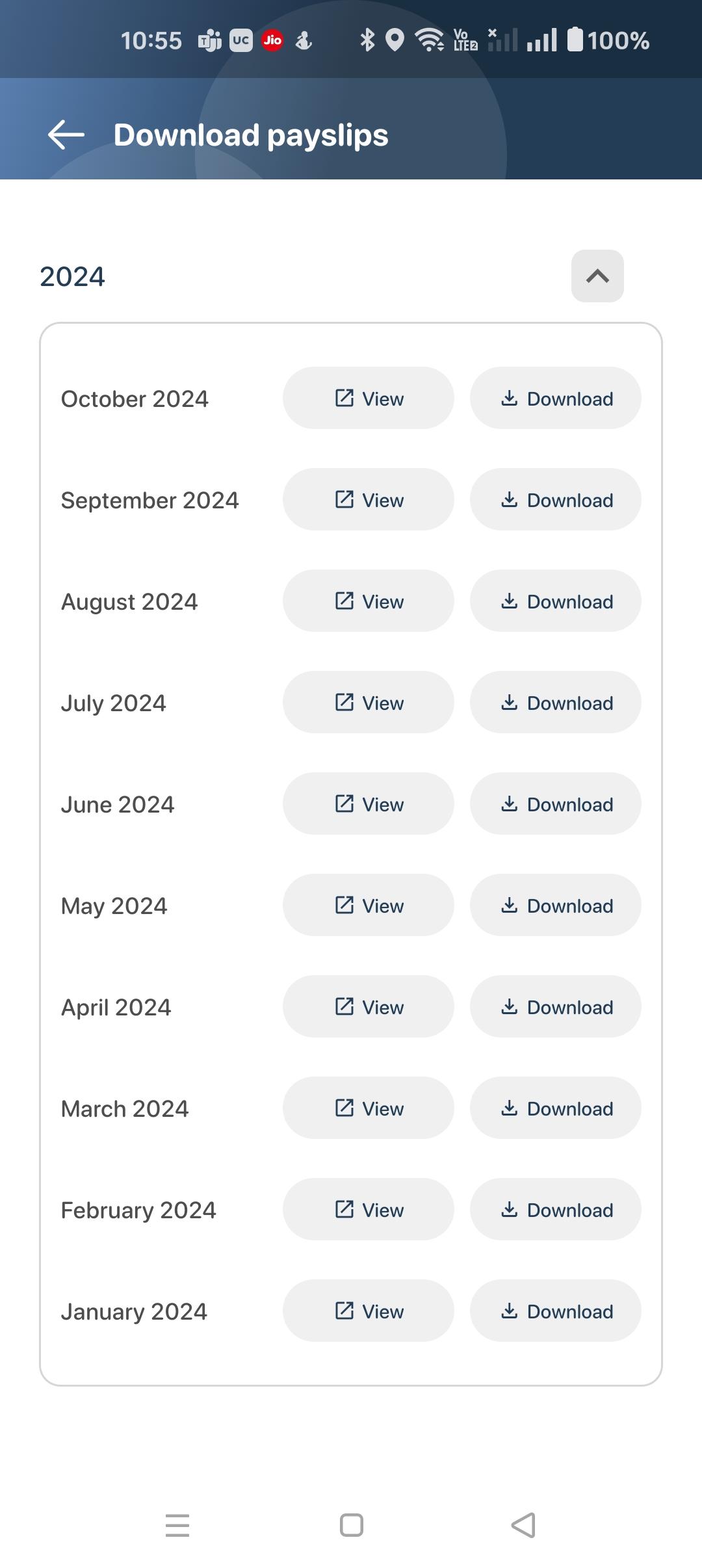Image resolution: width=702 pixels, height=1568 pixels.
Task: Tap the system home button
Action: tap(351, 1525)
